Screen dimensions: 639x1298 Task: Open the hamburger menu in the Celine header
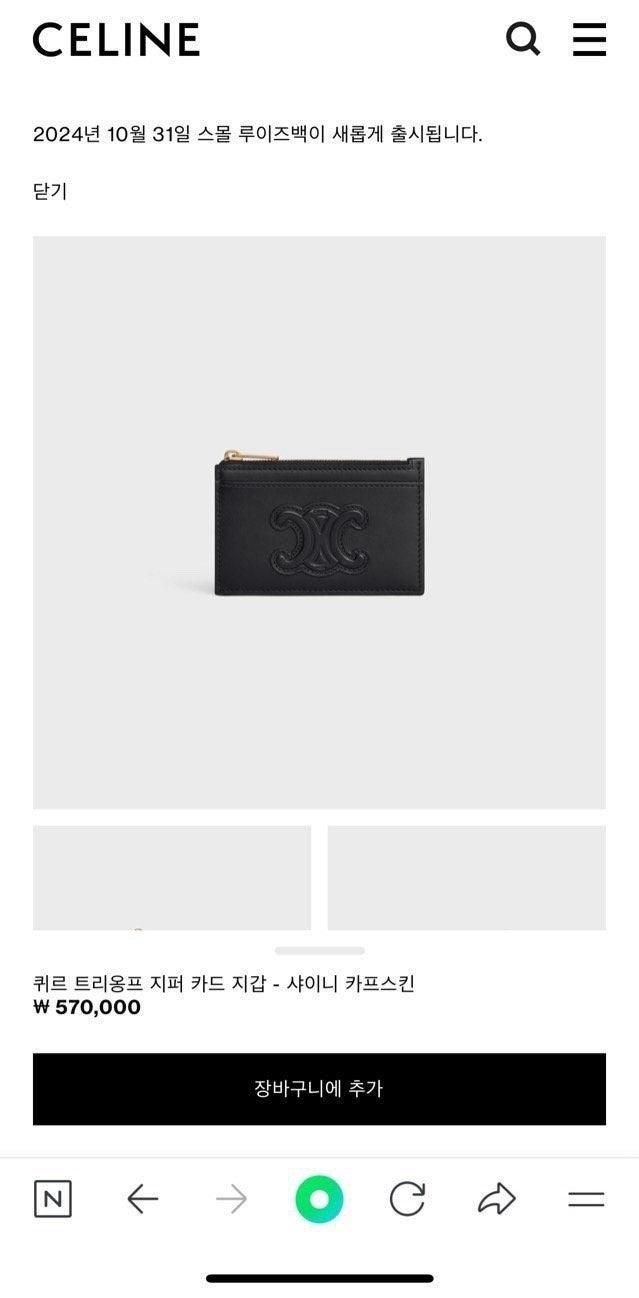[x=589, y=40]
